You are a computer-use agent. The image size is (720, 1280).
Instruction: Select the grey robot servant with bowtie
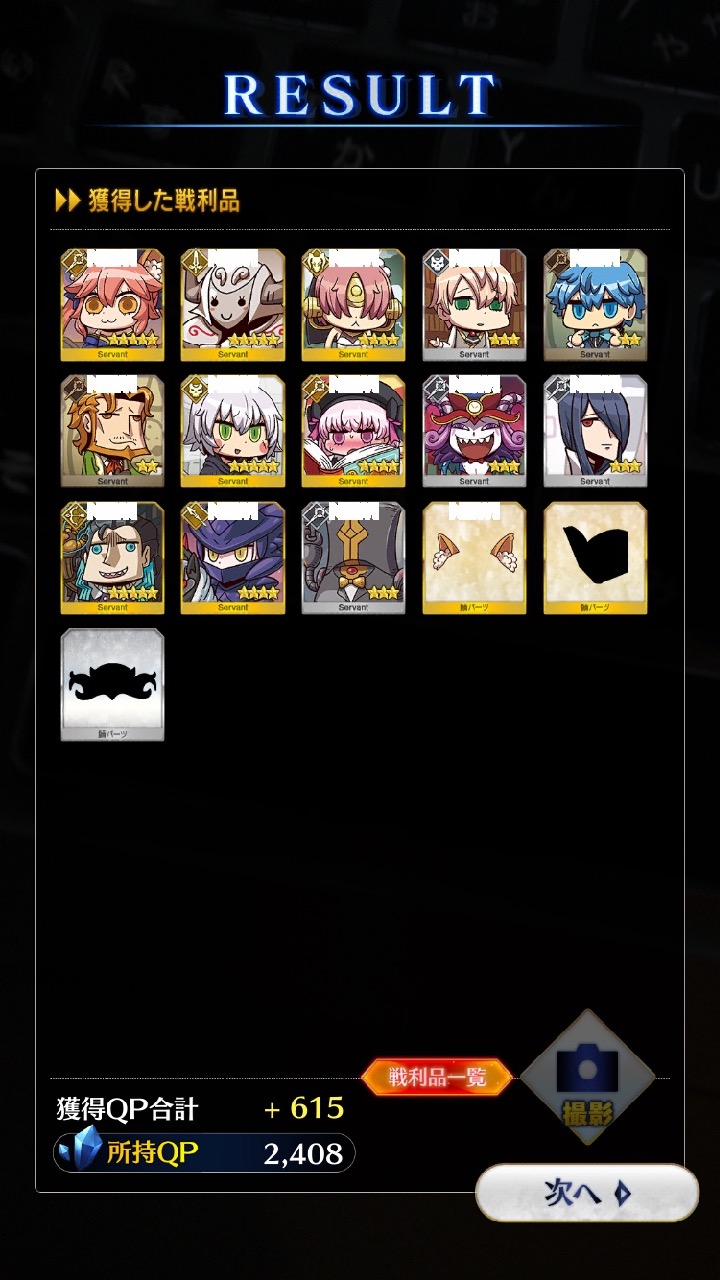coord(354,557)
